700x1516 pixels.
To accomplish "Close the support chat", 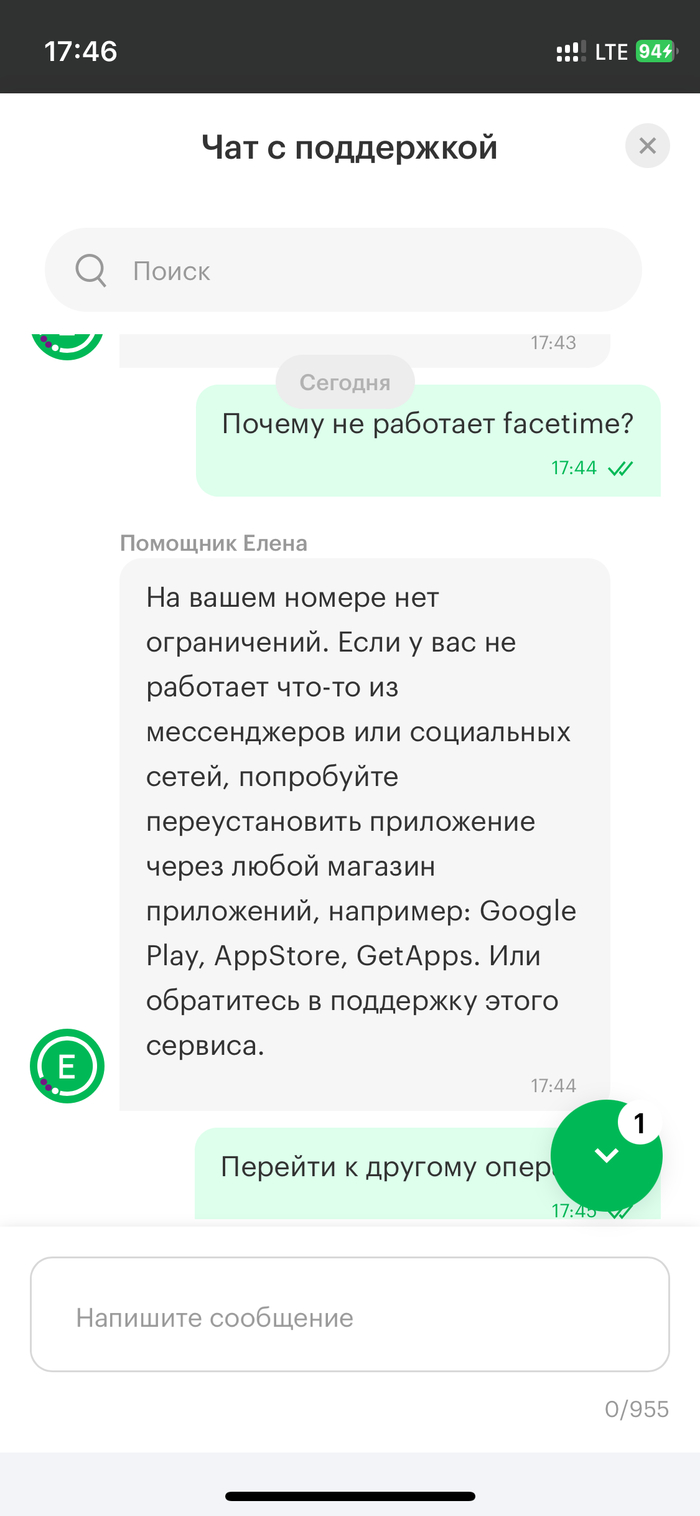I will (x=647, y=146).
